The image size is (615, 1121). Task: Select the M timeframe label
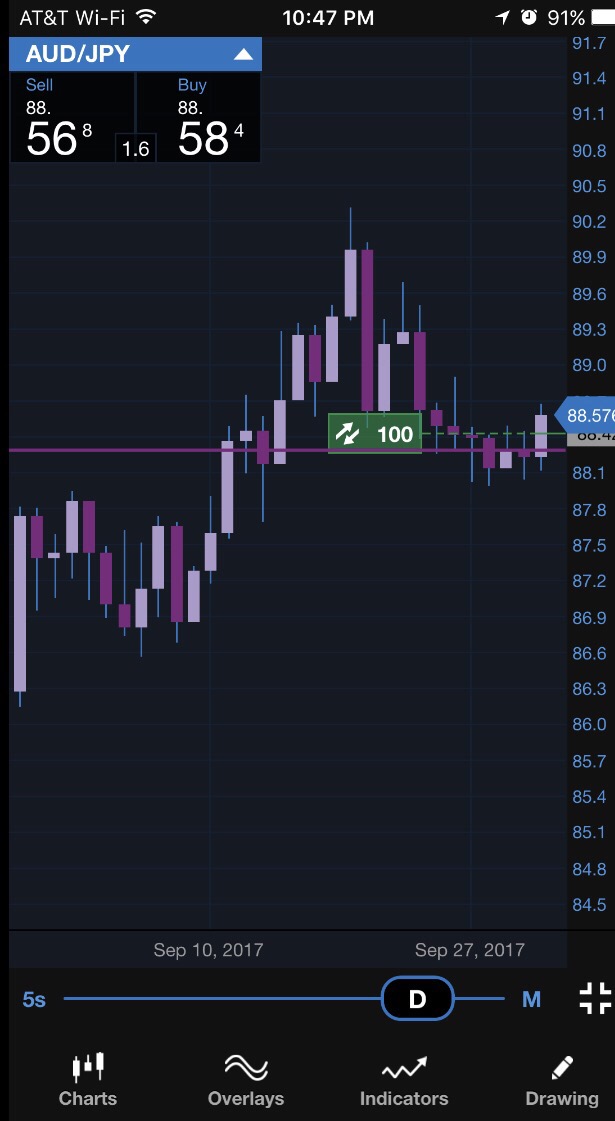pos(531,999)
